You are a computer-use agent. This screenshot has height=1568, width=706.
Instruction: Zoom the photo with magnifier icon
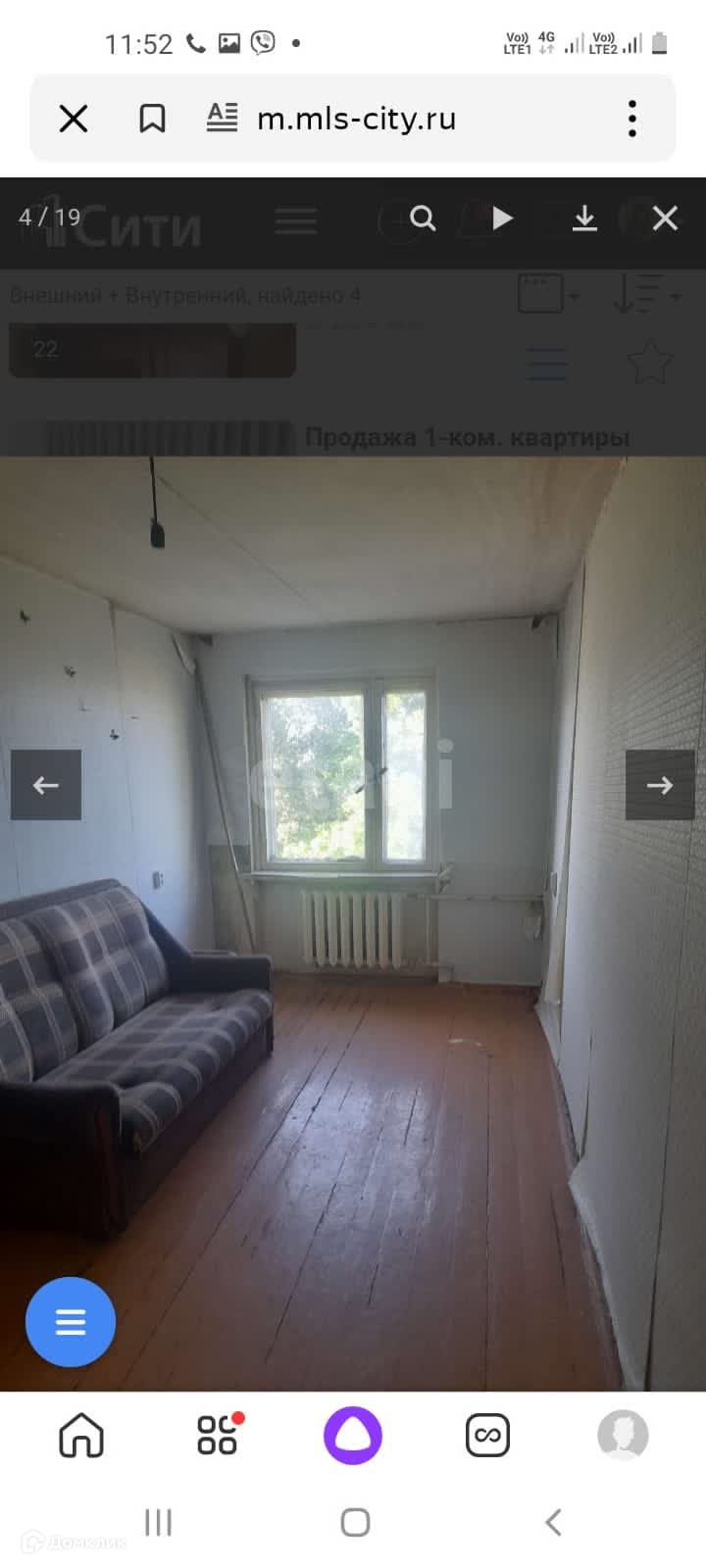point(423,218)
